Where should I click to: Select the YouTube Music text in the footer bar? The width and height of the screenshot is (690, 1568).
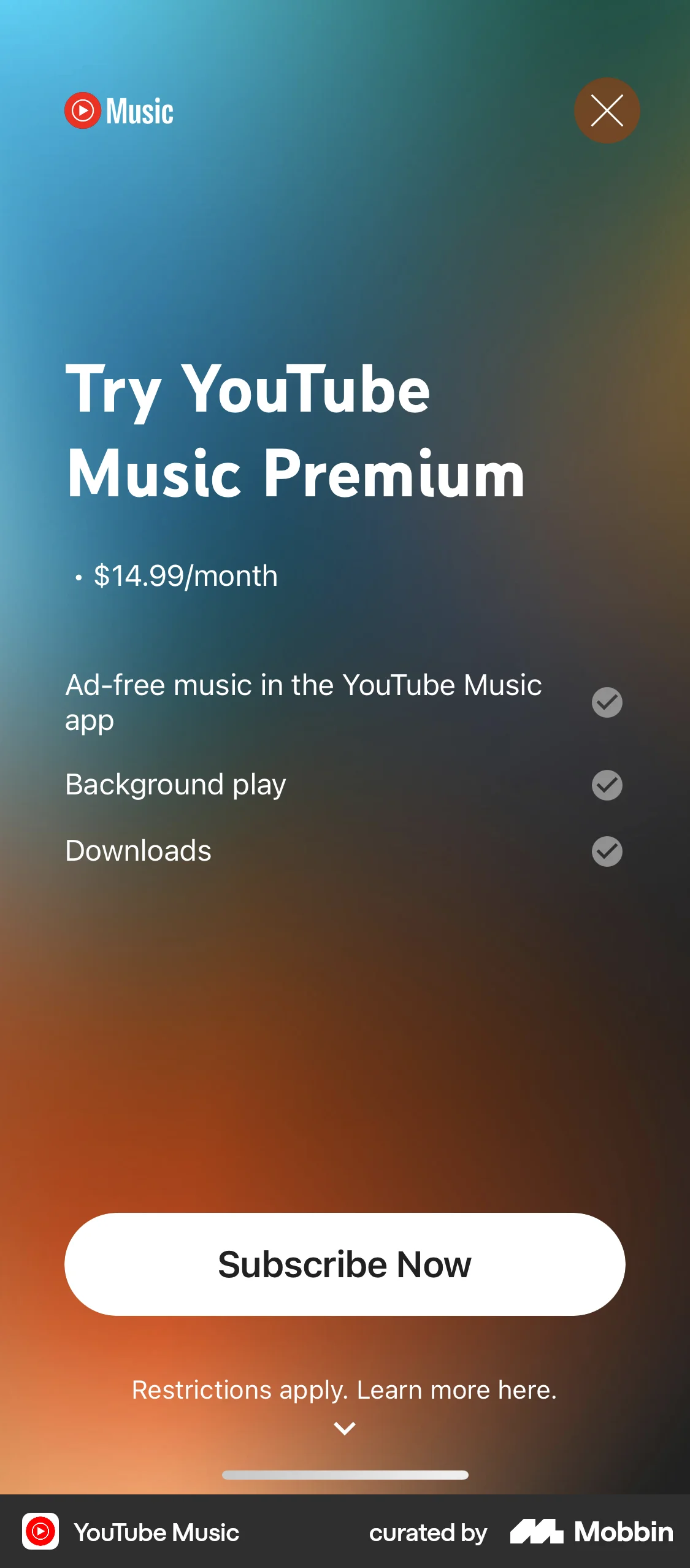click(156, 1532)
